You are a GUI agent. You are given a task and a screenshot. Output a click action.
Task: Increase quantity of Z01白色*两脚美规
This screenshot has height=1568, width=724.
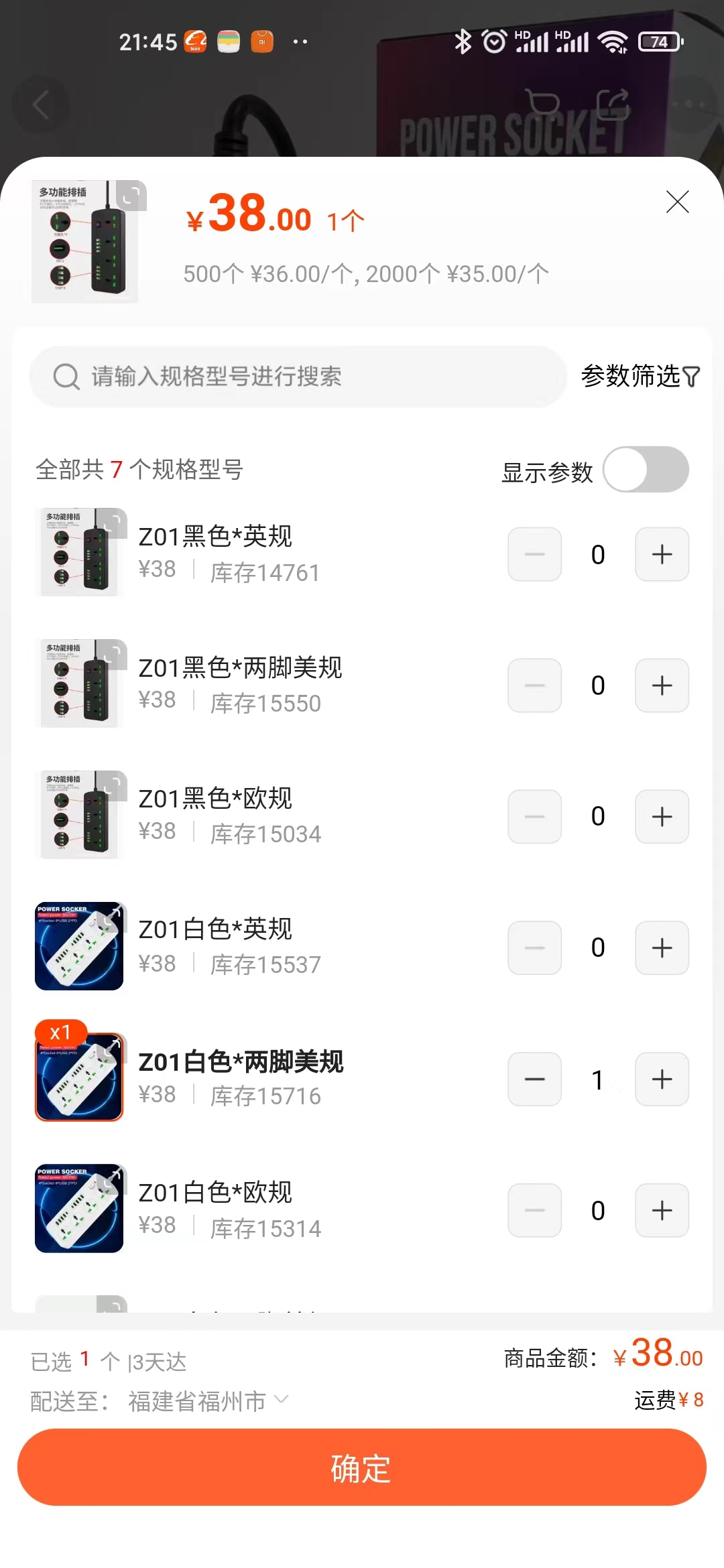point(662,1080)
